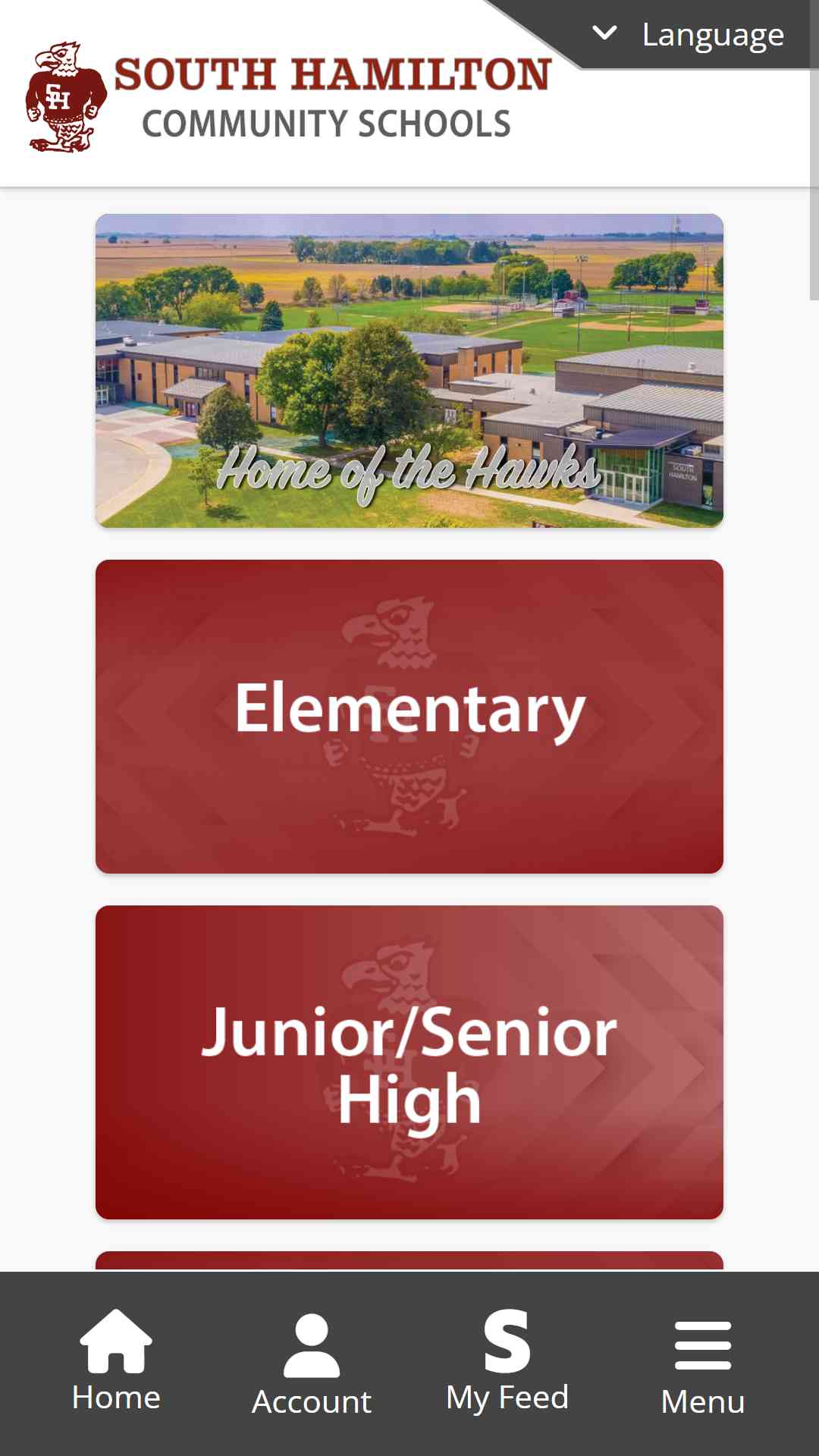819x1456 pixels.
Task: Switch to the Account tab
Action: click(x=312, y=1363)
